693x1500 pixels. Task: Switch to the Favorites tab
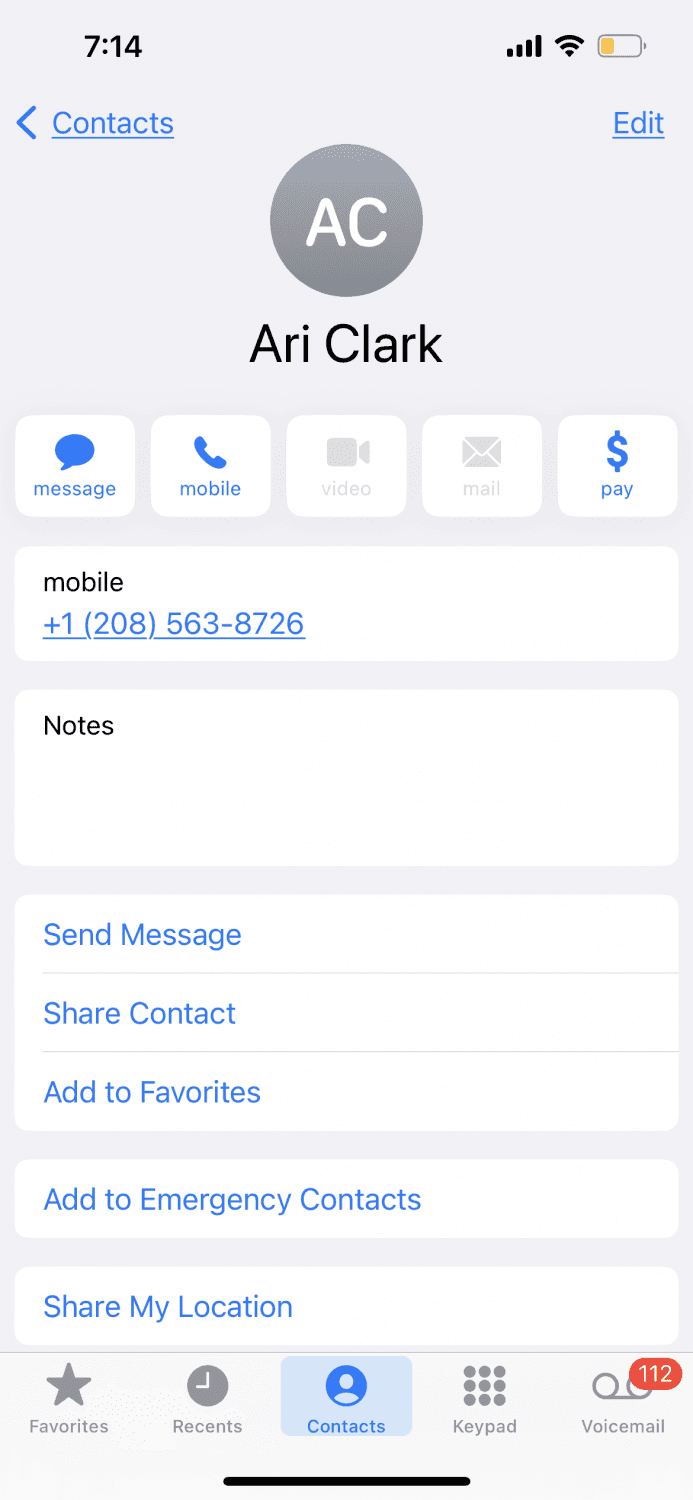coord(69,1398)
